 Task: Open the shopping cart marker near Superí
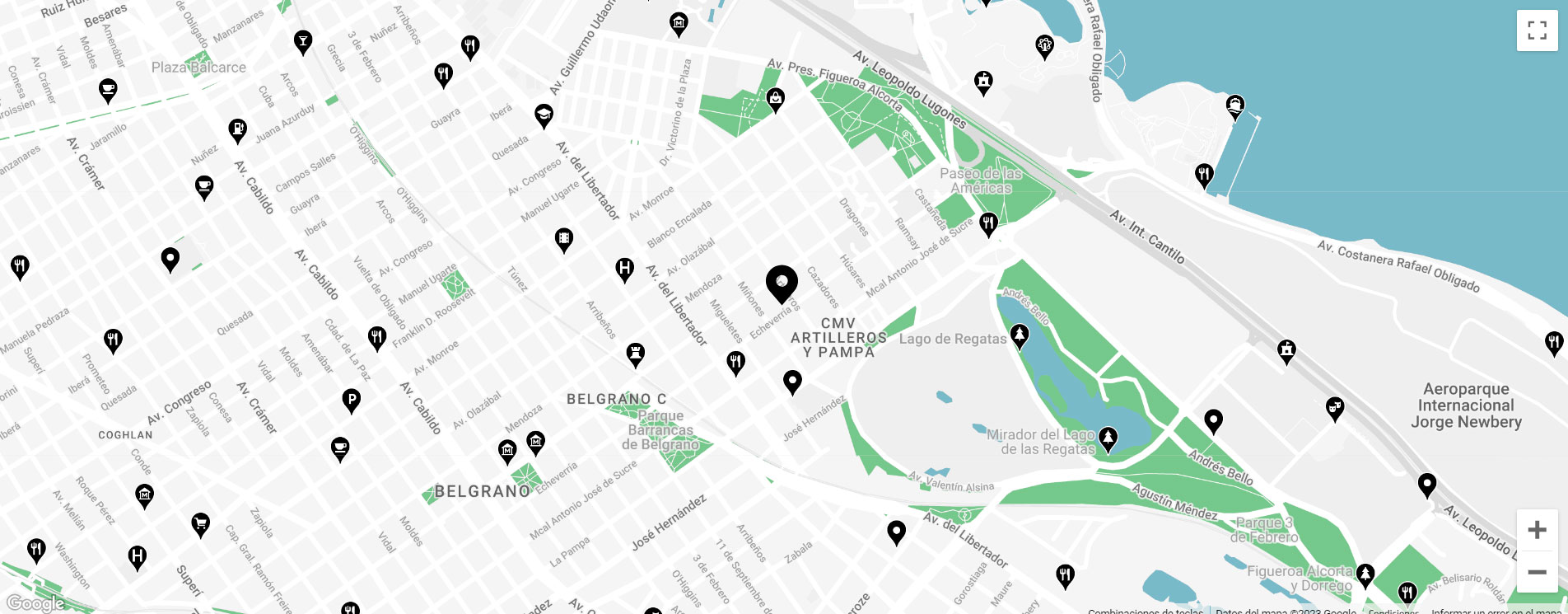pos(200,523)
